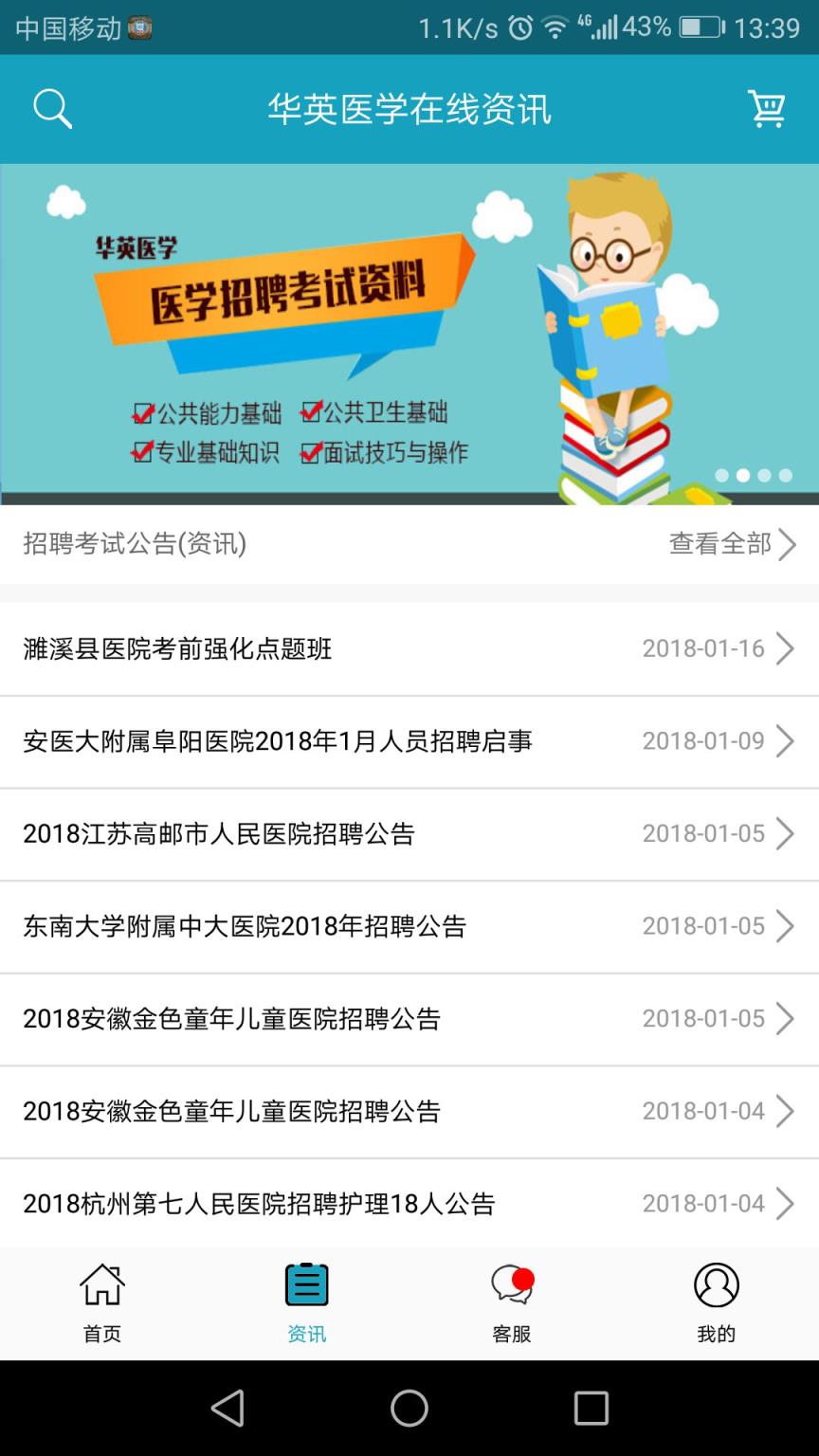Image resolution: width=819 pixels, height=1456 pixels.
Task: Expand the chevron next to 查看全部
Action: pyautogui.click(x=790, y=545)
